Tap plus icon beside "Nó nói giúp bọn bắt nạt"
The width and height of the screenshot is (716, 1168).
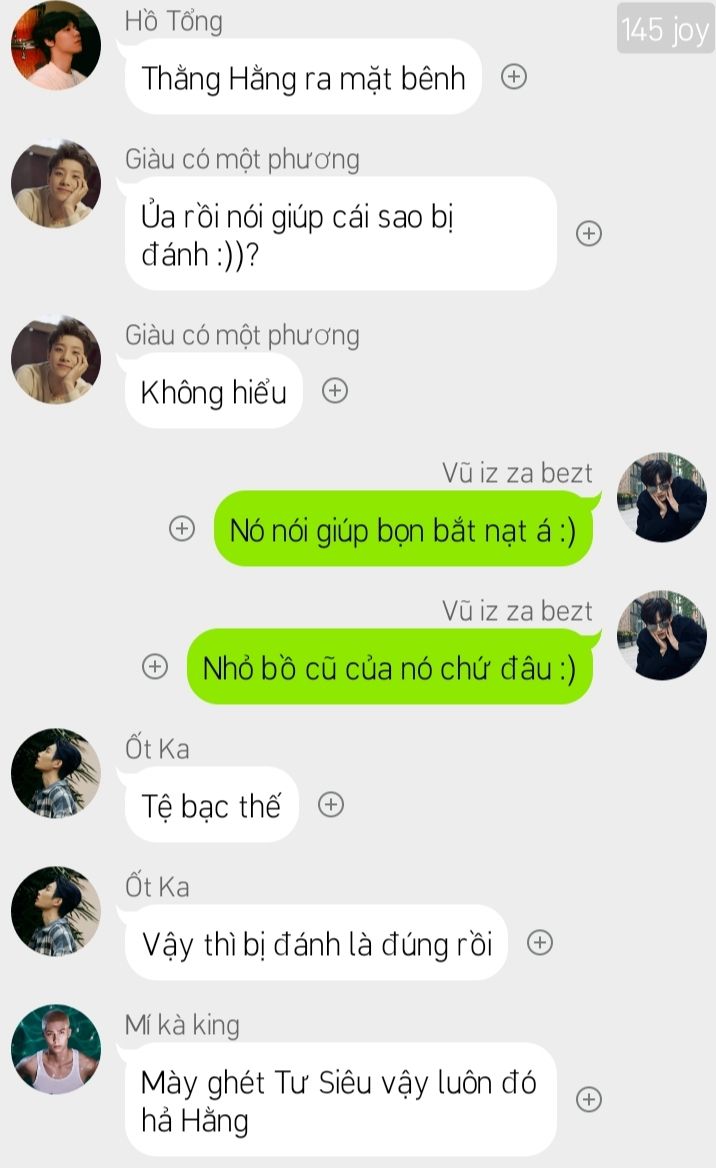tap(182, 529)
